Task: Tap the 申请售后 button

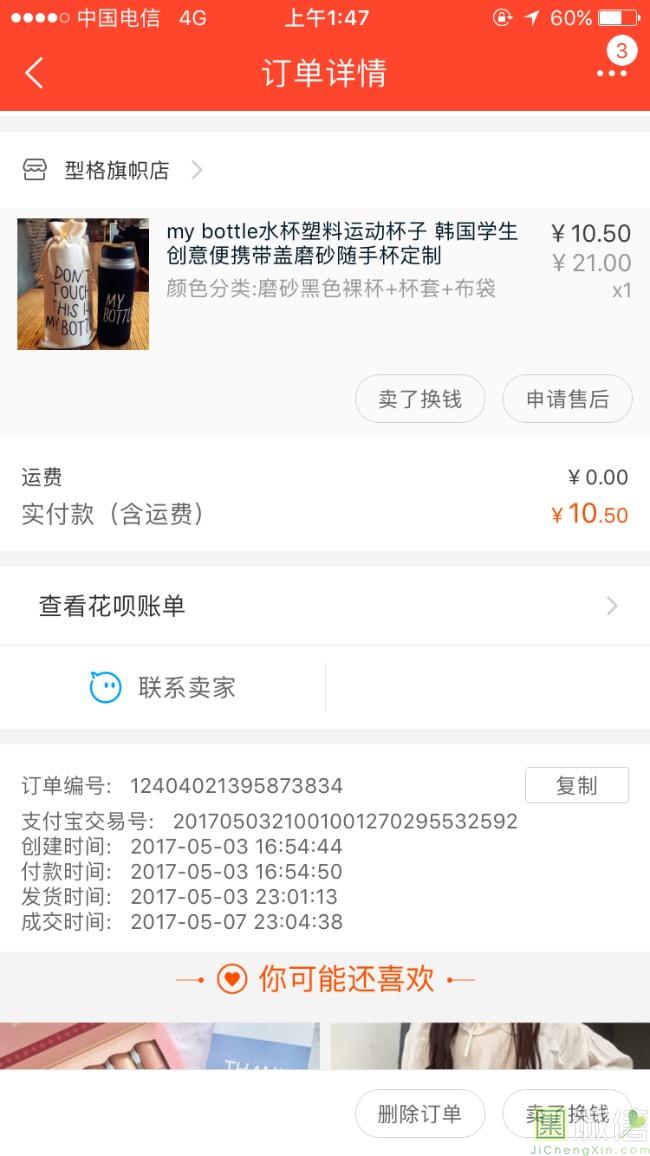Action: [567, 399]
